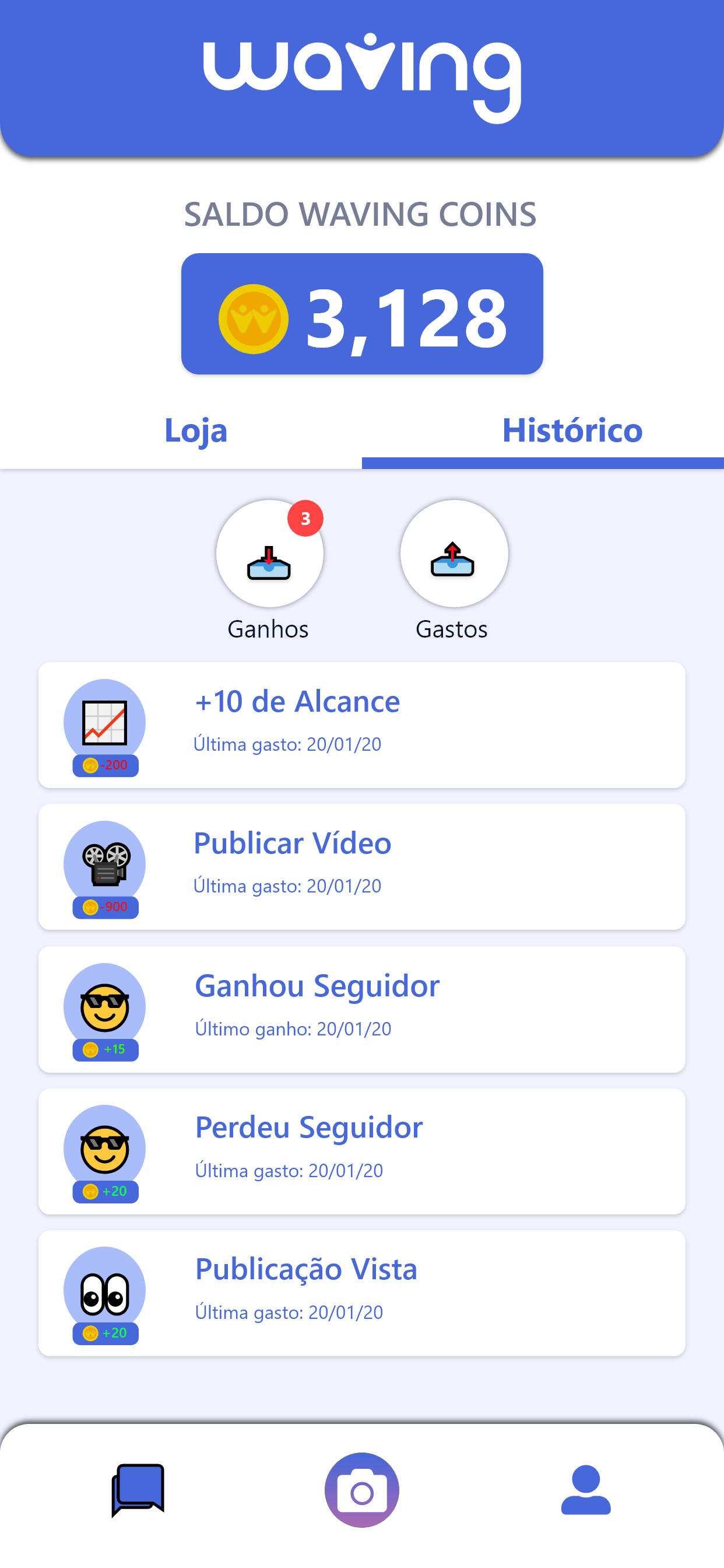Launch the camera from the bottom bar
The width and height of the screenshot is (724, 1568).
click(x=361, y=1490)
